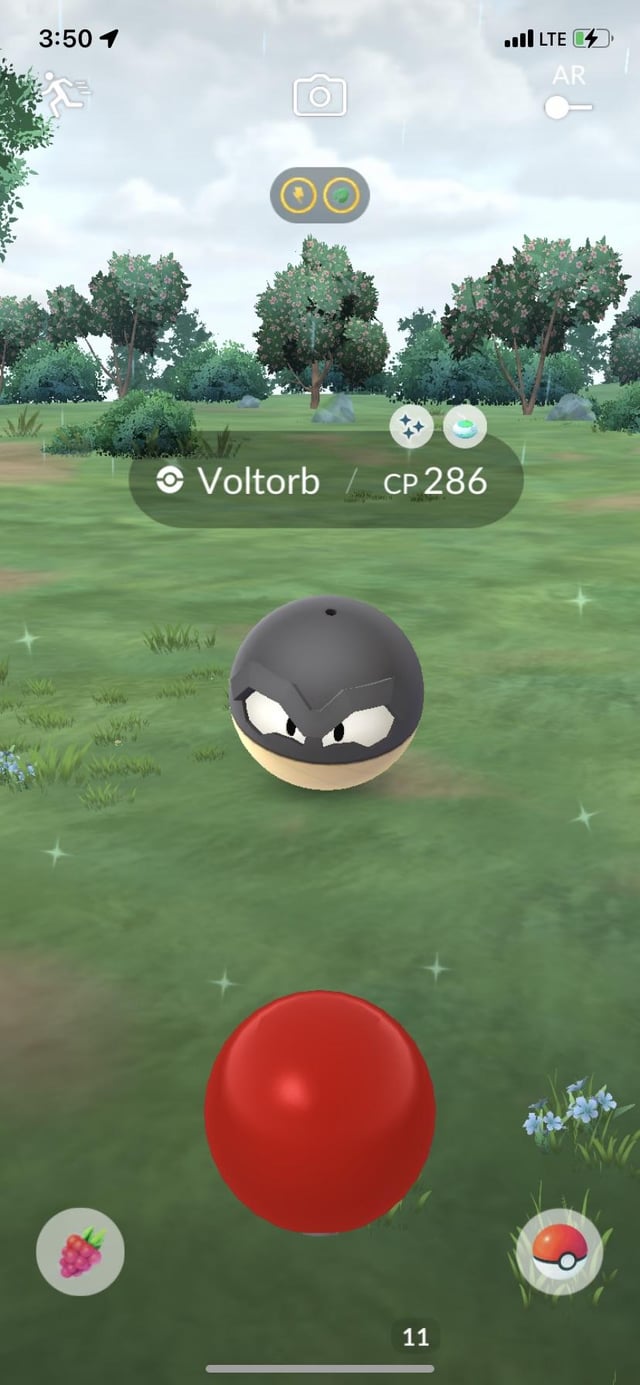Open the berry selection button

point(80,1252)
